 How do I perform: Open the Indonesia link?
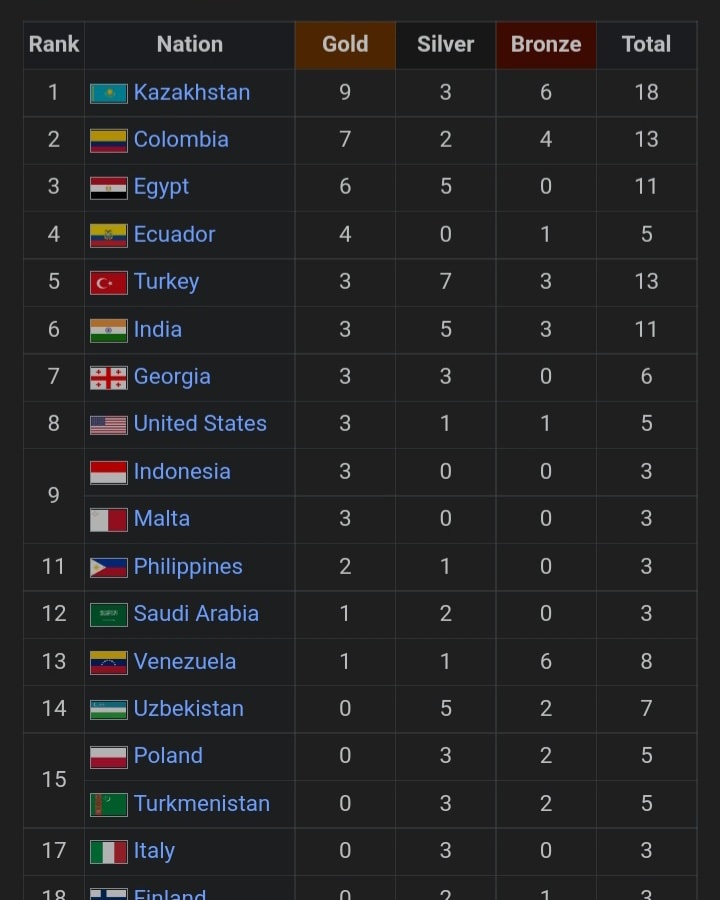(x=182, y=472)
